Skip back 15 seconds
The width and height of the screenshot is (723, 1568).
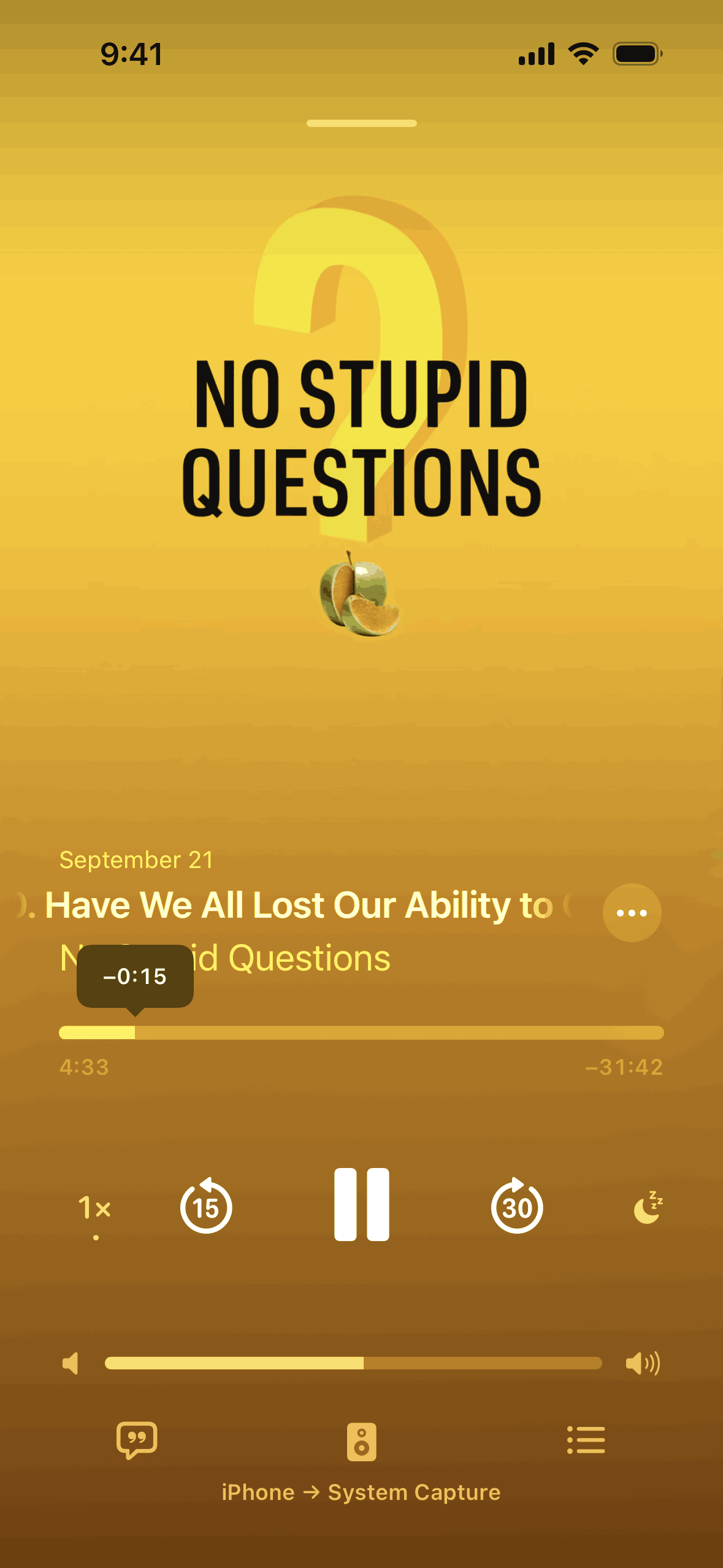[x=206, y=1207]
